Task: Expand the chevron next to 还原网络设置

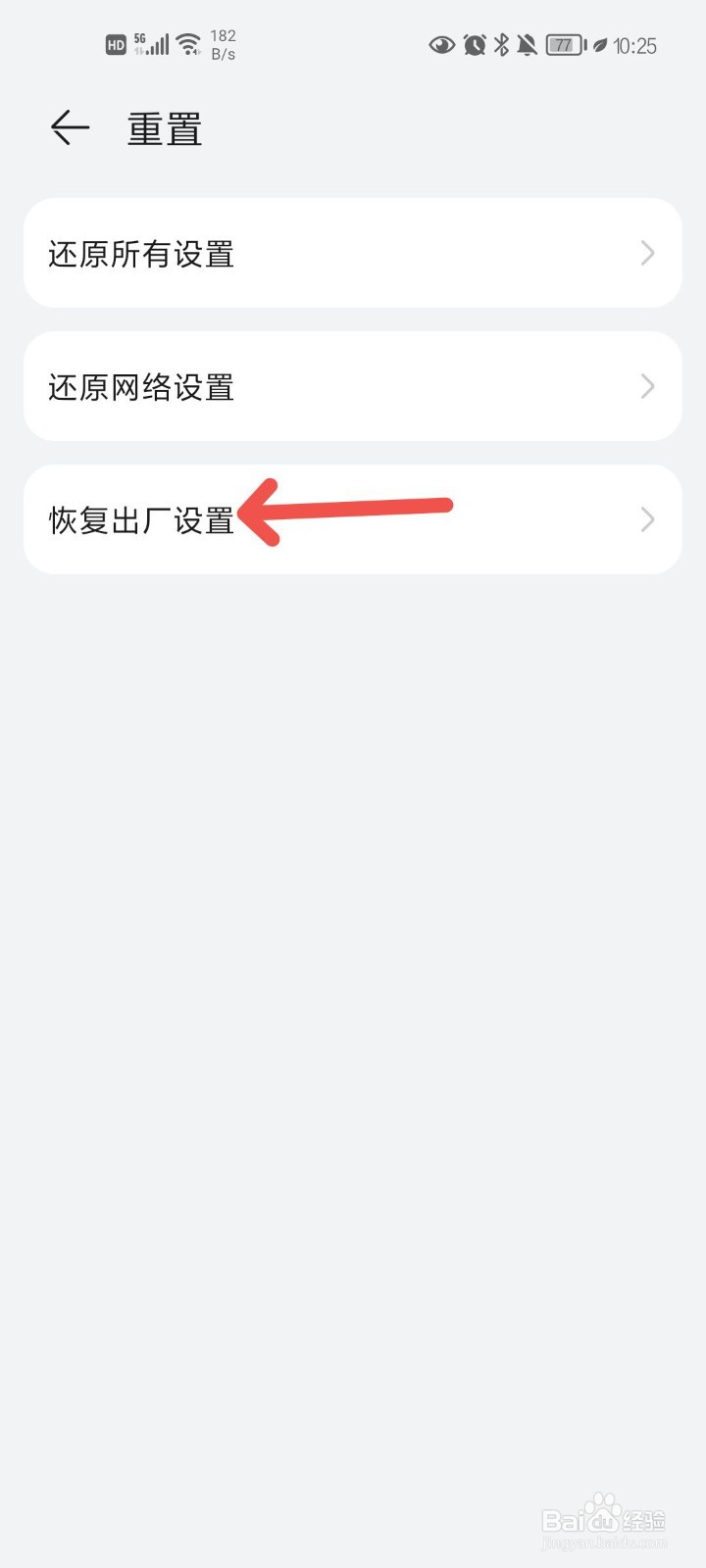Action: click(x=646, y=386)
